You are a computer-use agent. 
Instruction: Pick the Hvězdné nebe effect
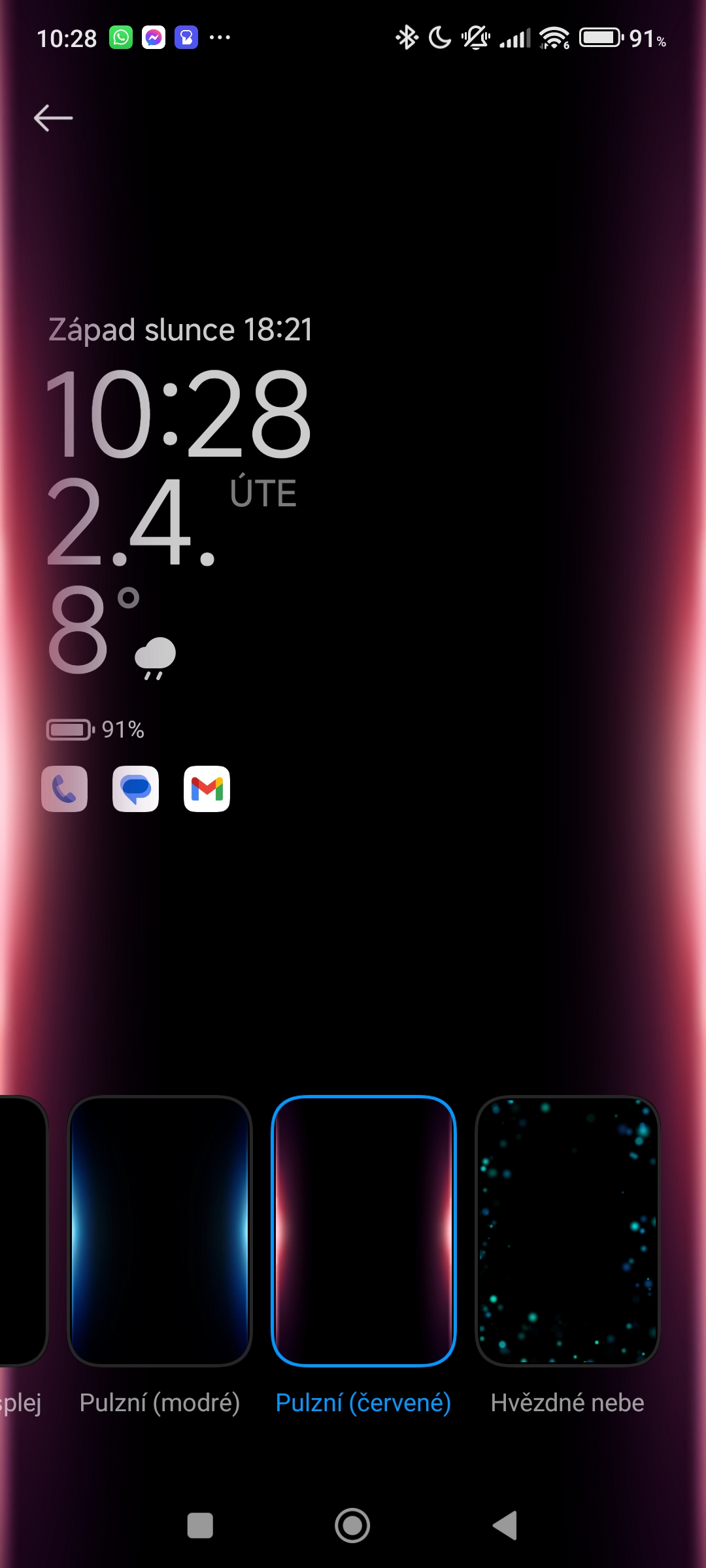[567, 1231]
